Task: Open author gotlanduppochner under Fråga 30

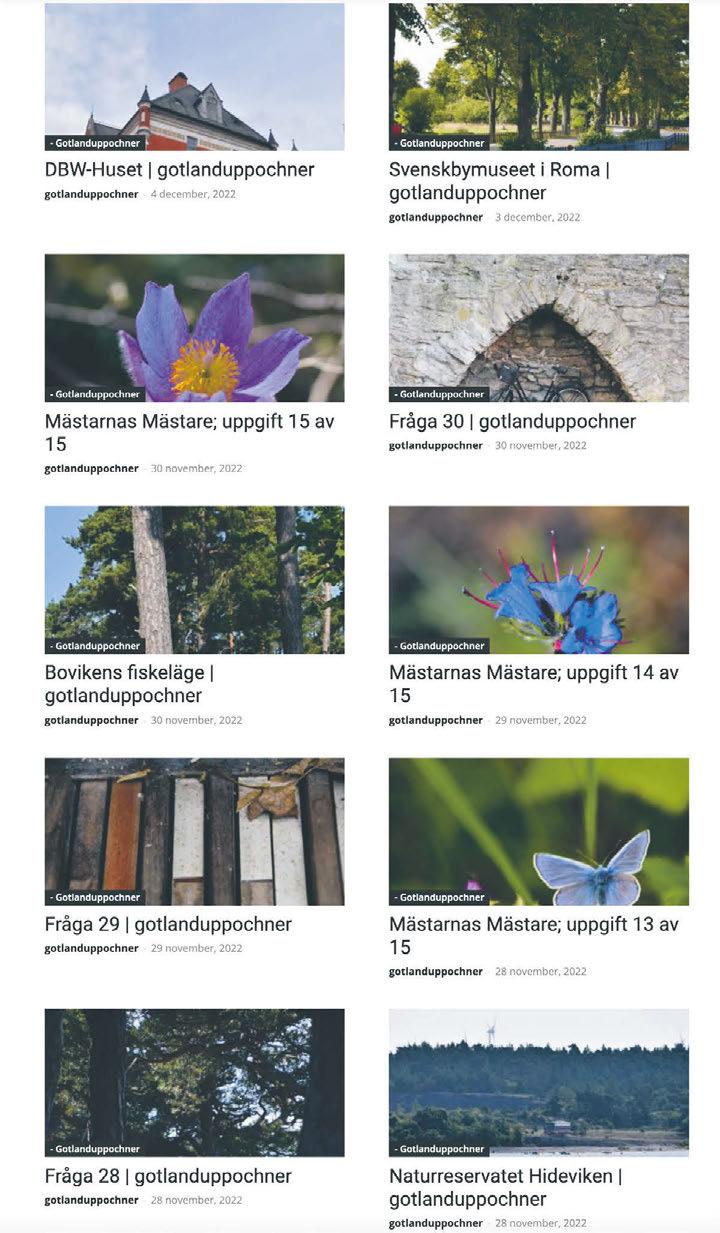Action: pos(435,446)
